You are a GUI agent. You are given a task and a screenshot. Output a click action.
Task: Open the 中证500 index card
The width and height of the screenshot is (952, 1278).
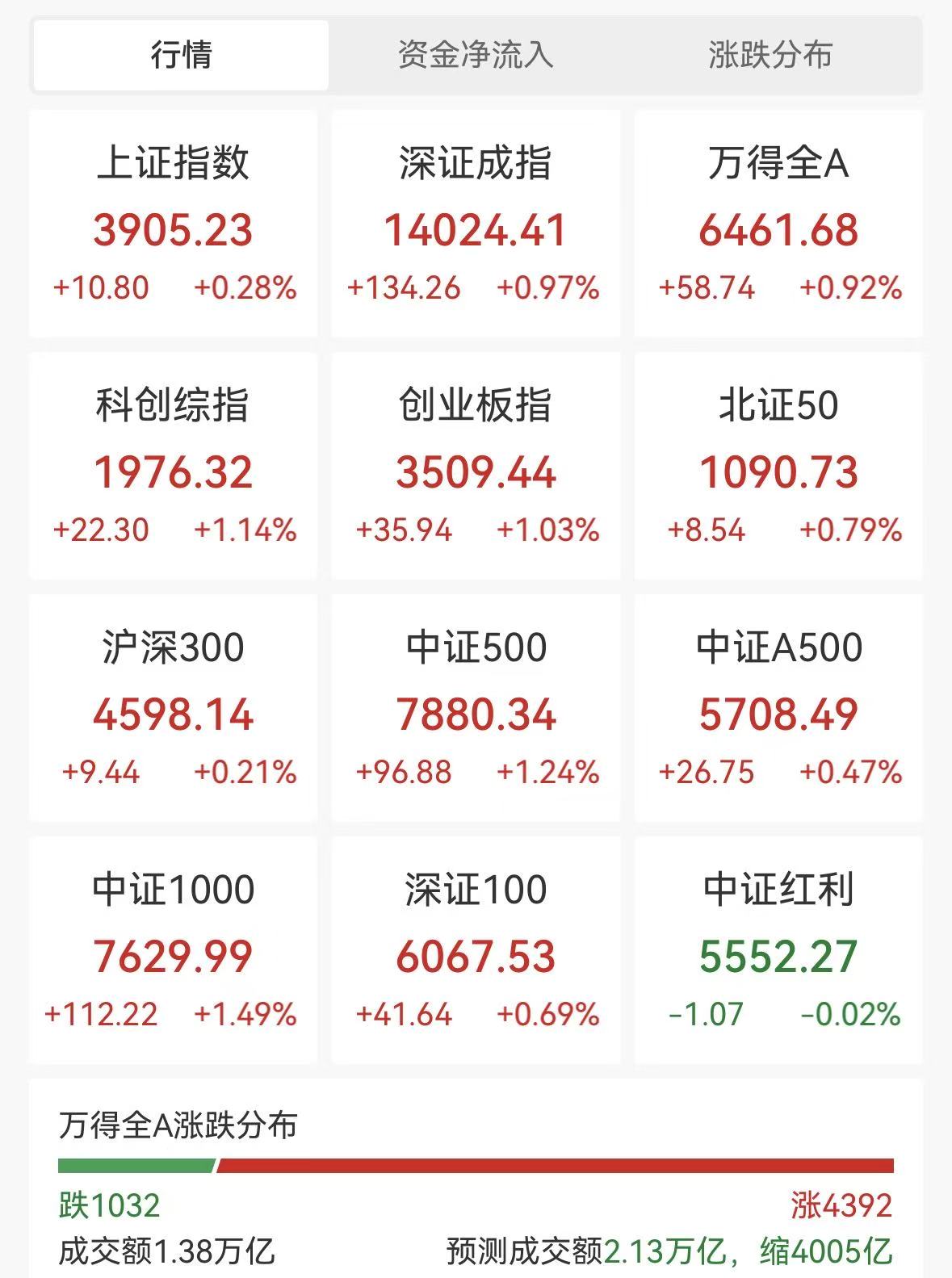click(476, 708)
